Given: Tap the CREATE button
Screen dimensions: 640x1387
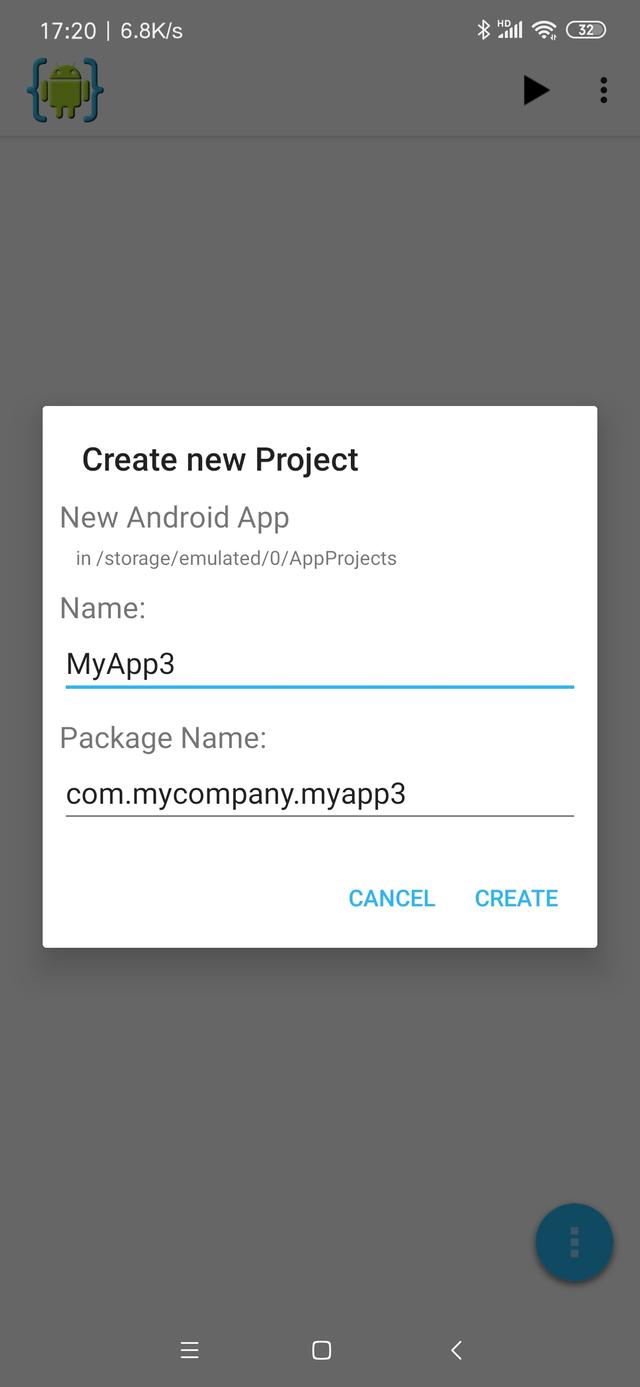Looking at the screenshot, I should (x=516, y=898).
